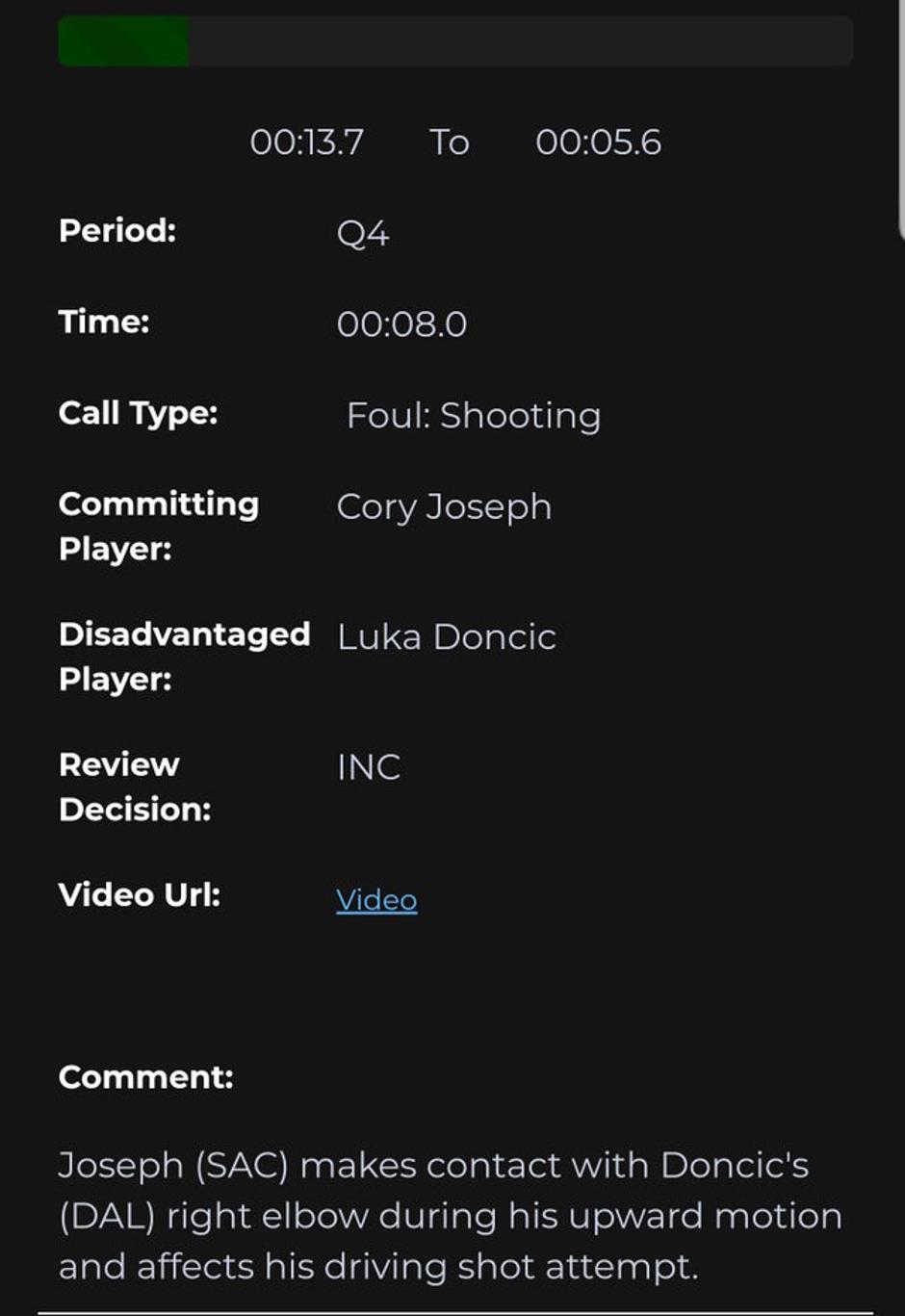Open the Video link for this play

click(x=376, y=899)
